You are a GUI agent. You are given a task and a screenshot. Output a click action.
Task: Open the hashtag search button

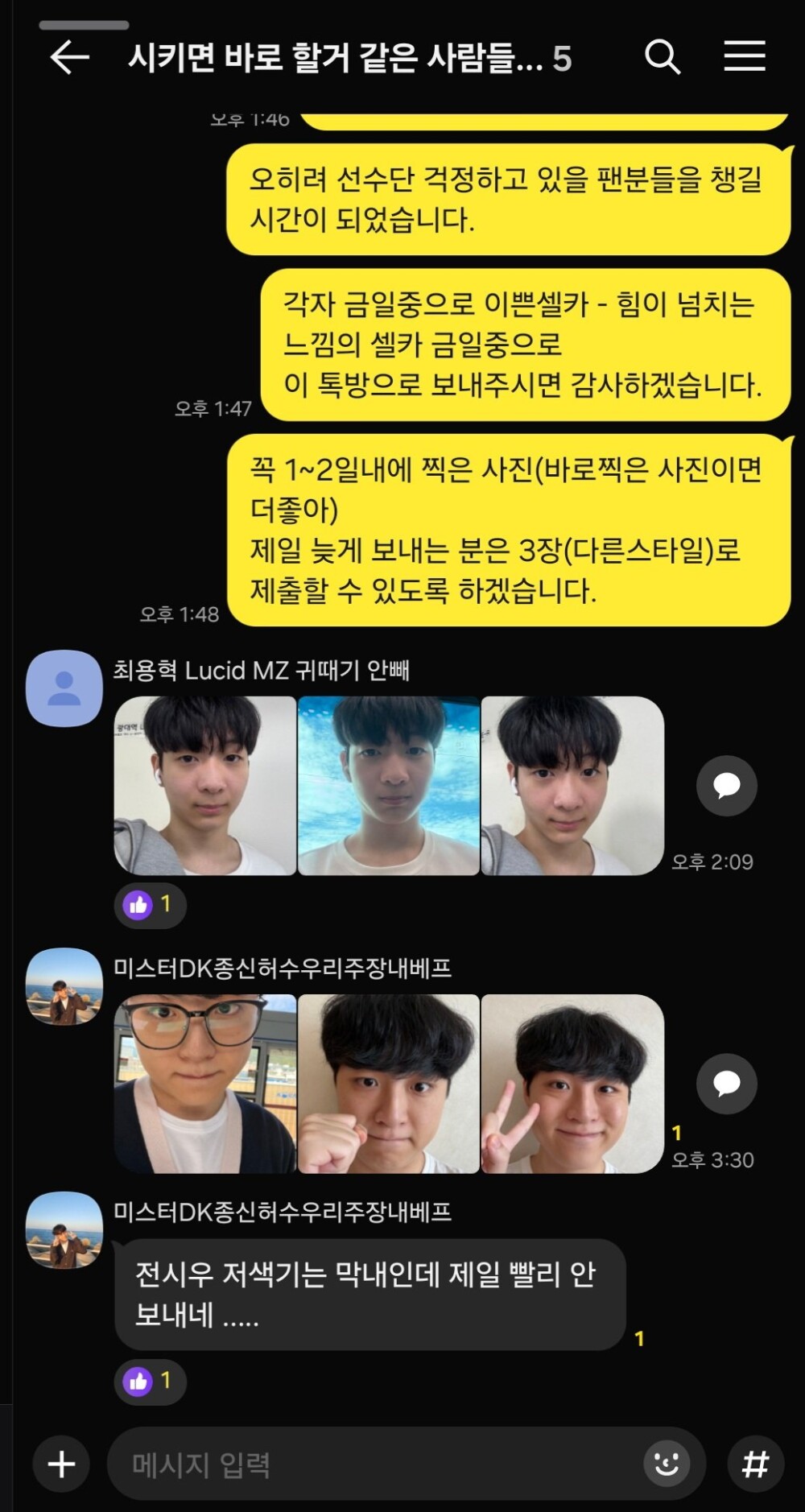tap(754, 1464)
